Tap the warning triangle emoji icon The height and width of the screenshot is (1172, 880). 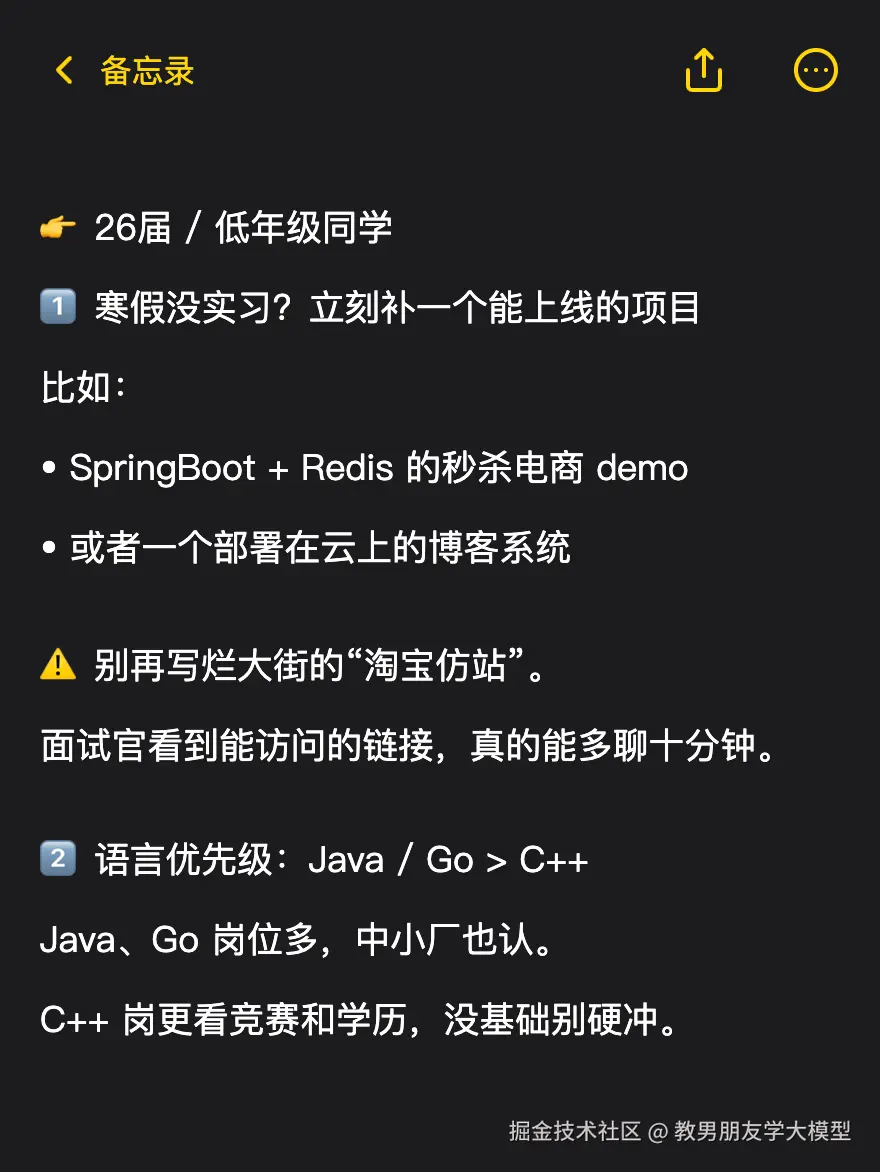[x=57, y=665]
